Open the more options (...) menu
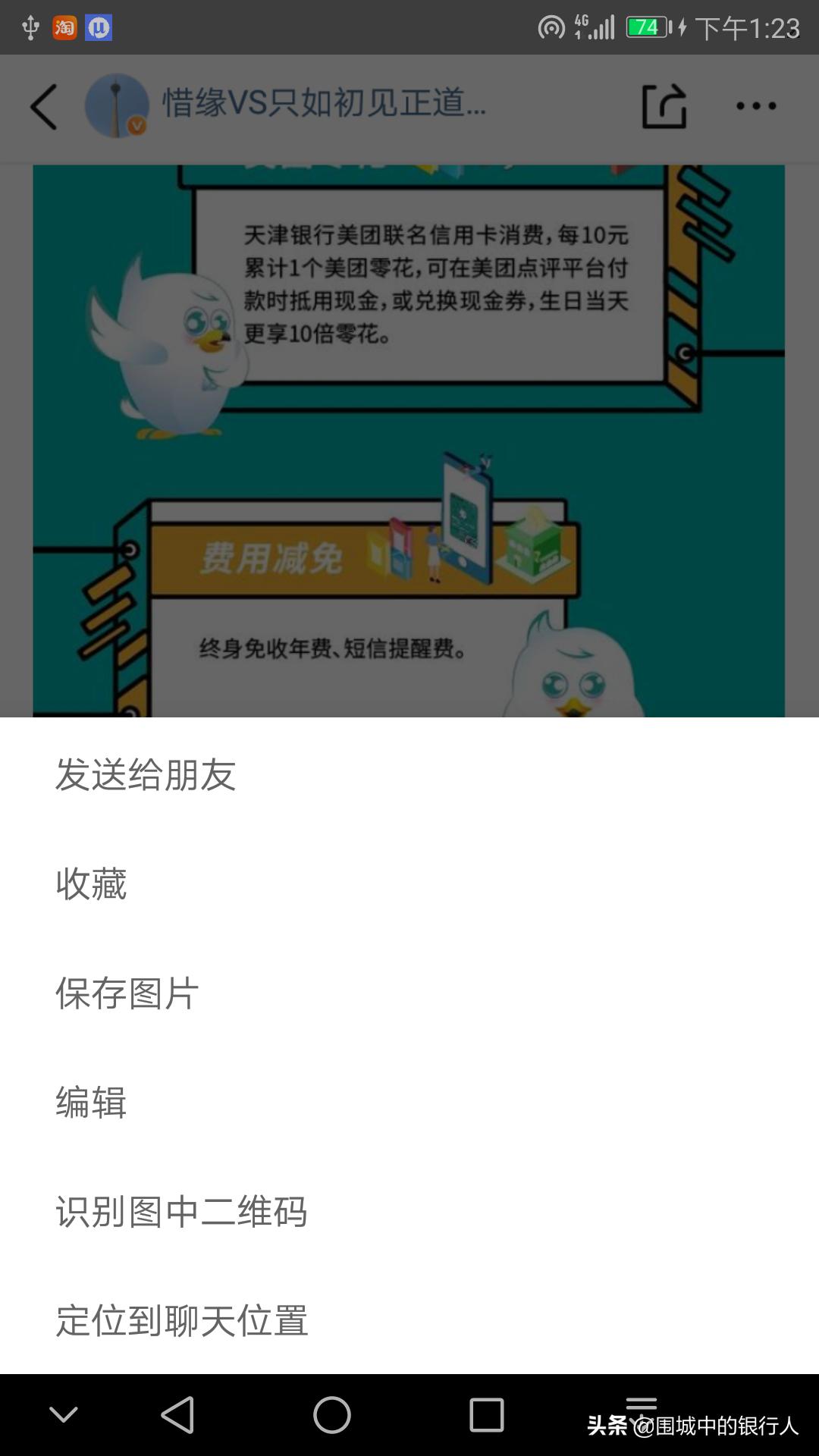 756,108
